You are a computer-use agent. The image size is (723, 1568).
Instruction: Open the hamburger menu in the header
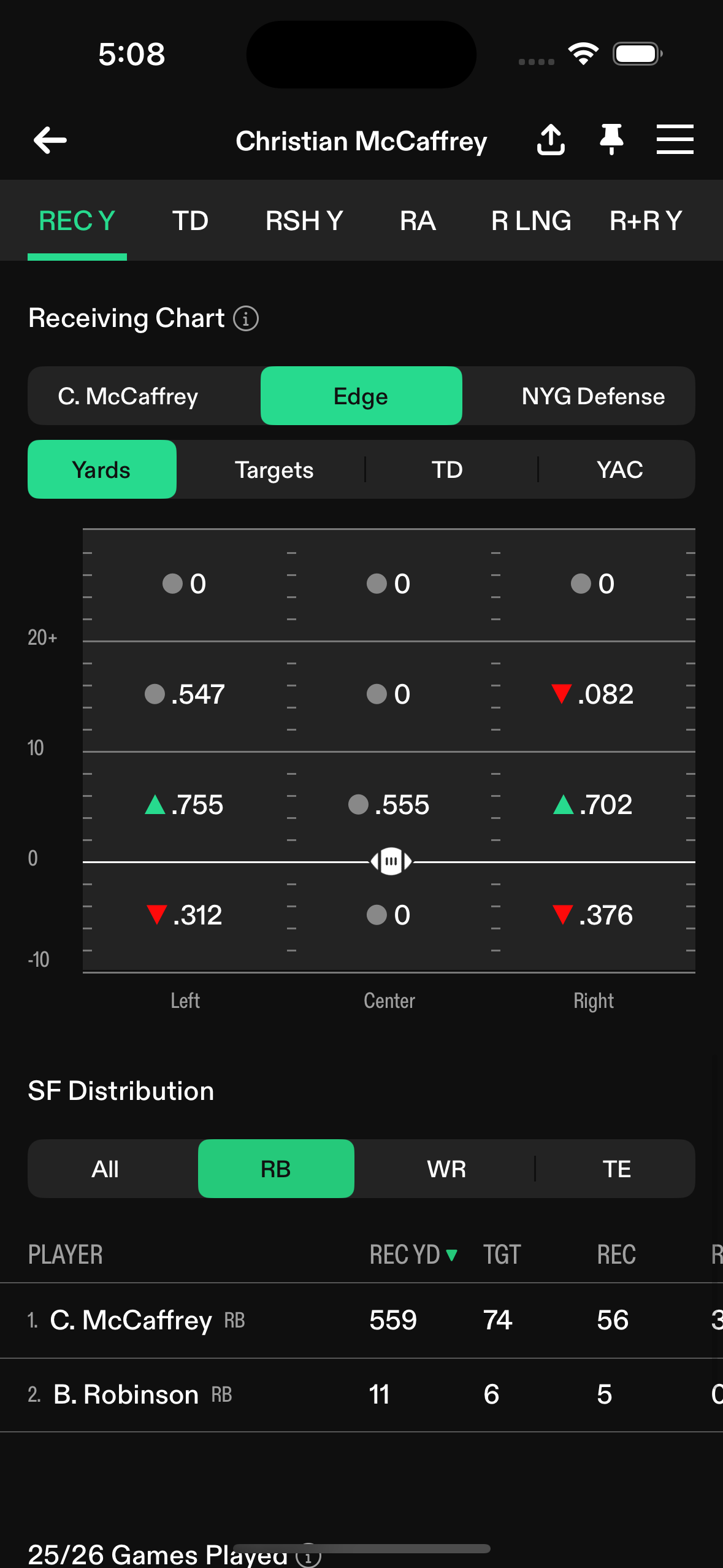(675, 140)
